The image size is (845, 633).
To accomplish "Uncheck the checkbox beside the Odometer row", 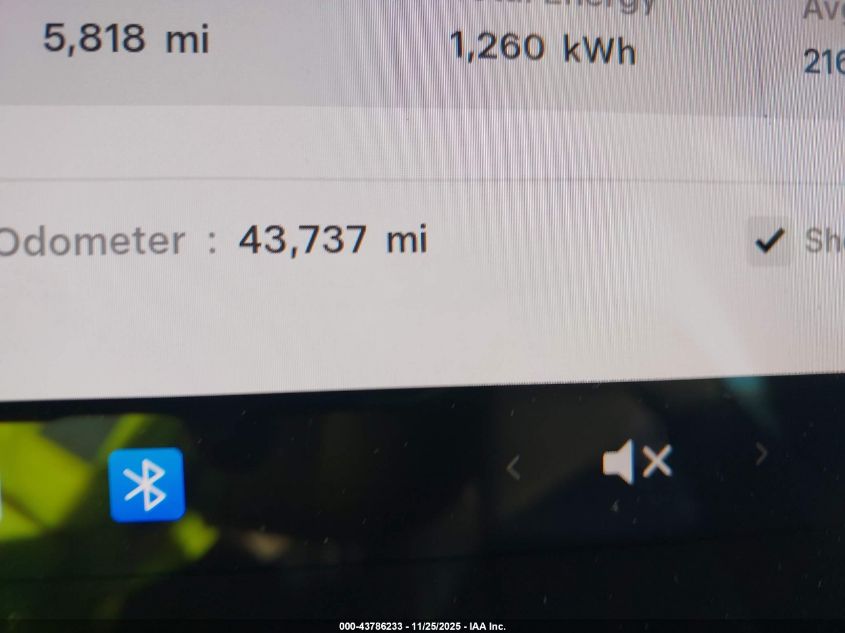I will click(769, 243).
